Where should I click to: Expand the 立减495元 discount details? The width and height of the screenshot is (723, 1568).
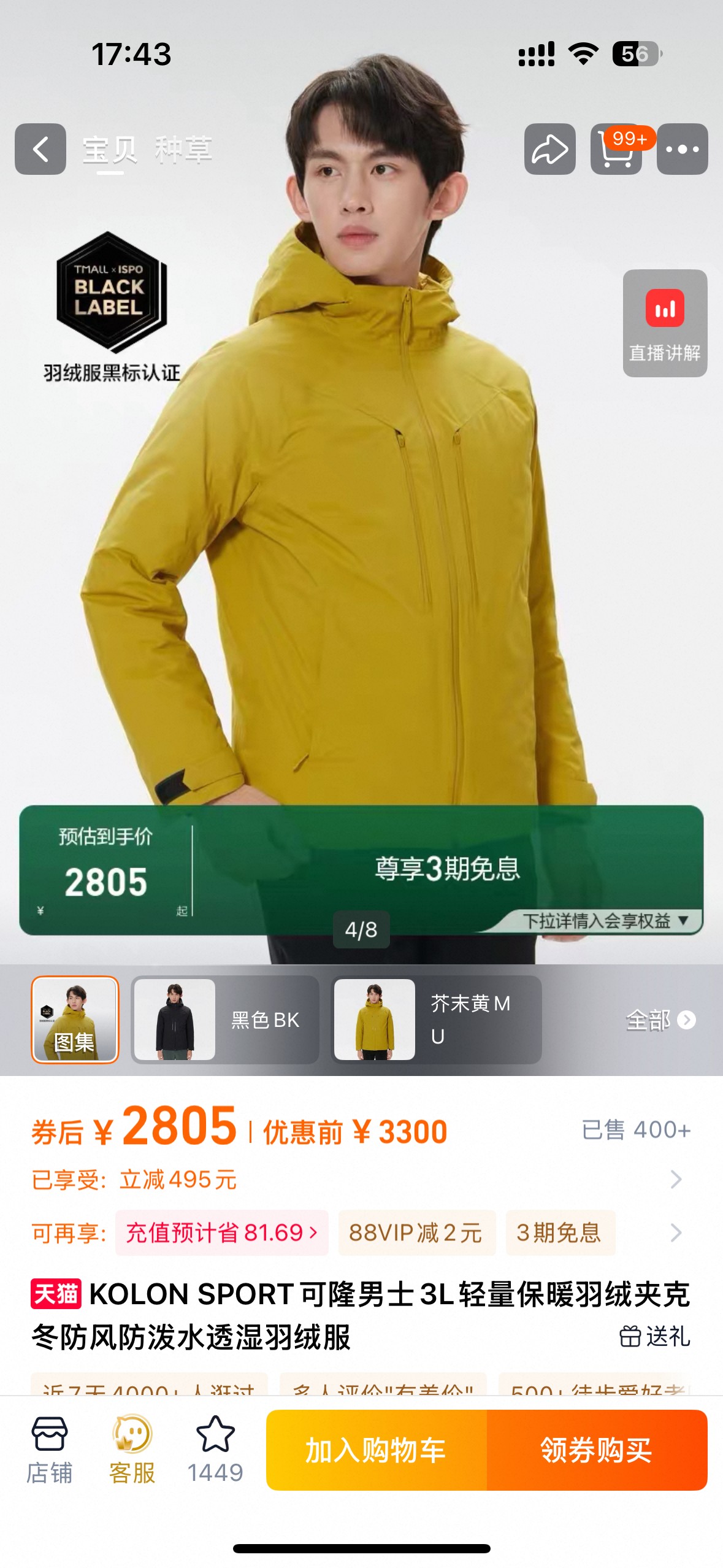click(x=675, y=1179)
